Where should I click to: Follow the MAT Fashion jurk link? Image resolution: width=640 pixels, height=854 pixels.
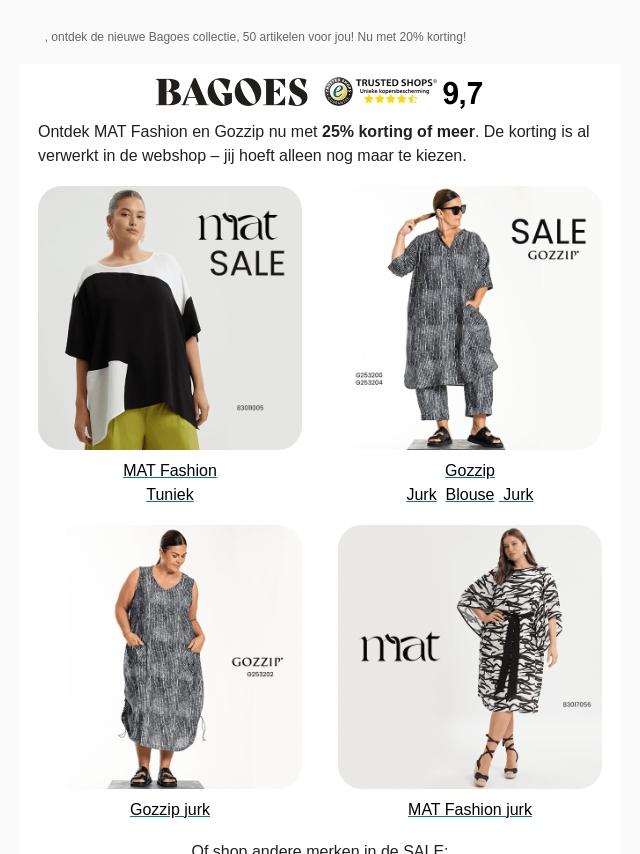(470, 809)
